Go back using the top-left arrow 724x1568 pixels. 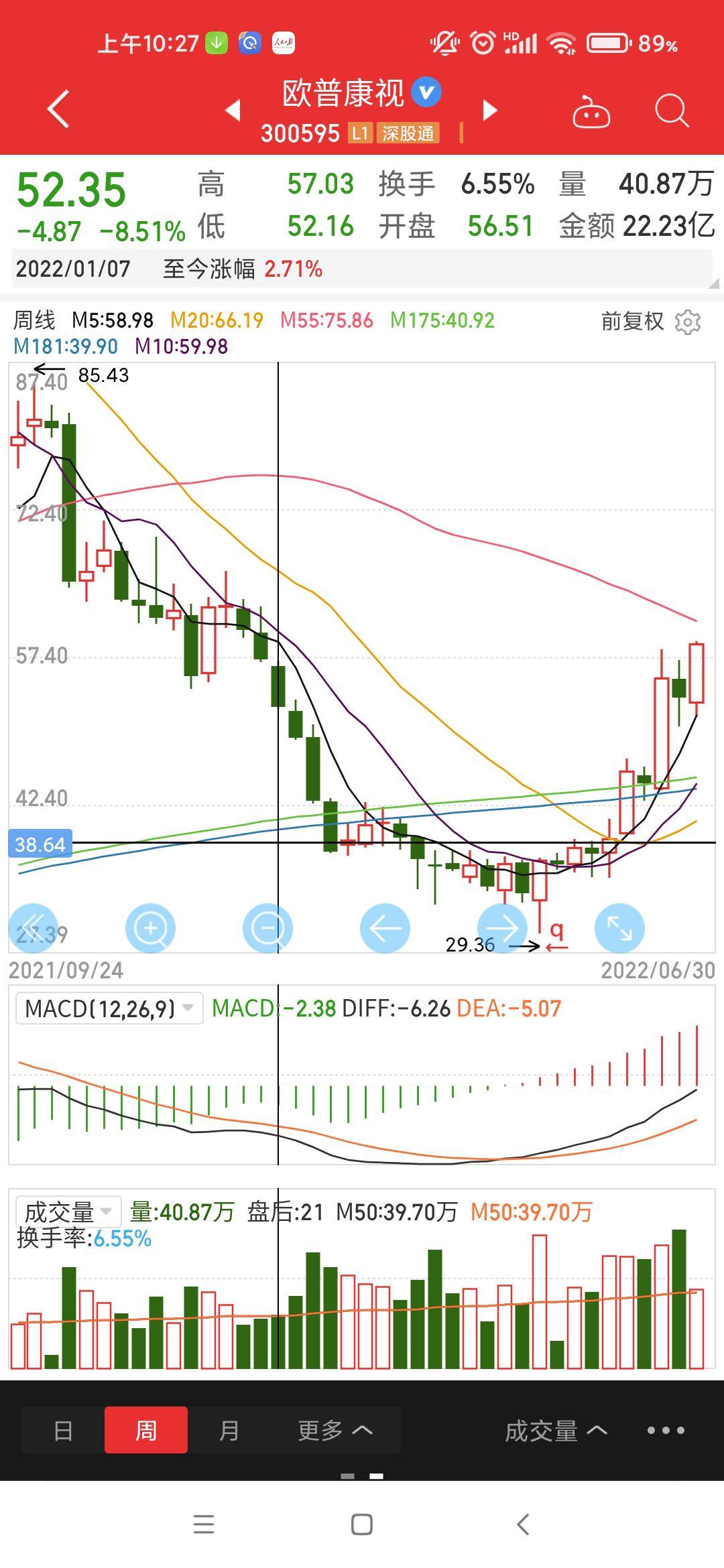[58, 109]
